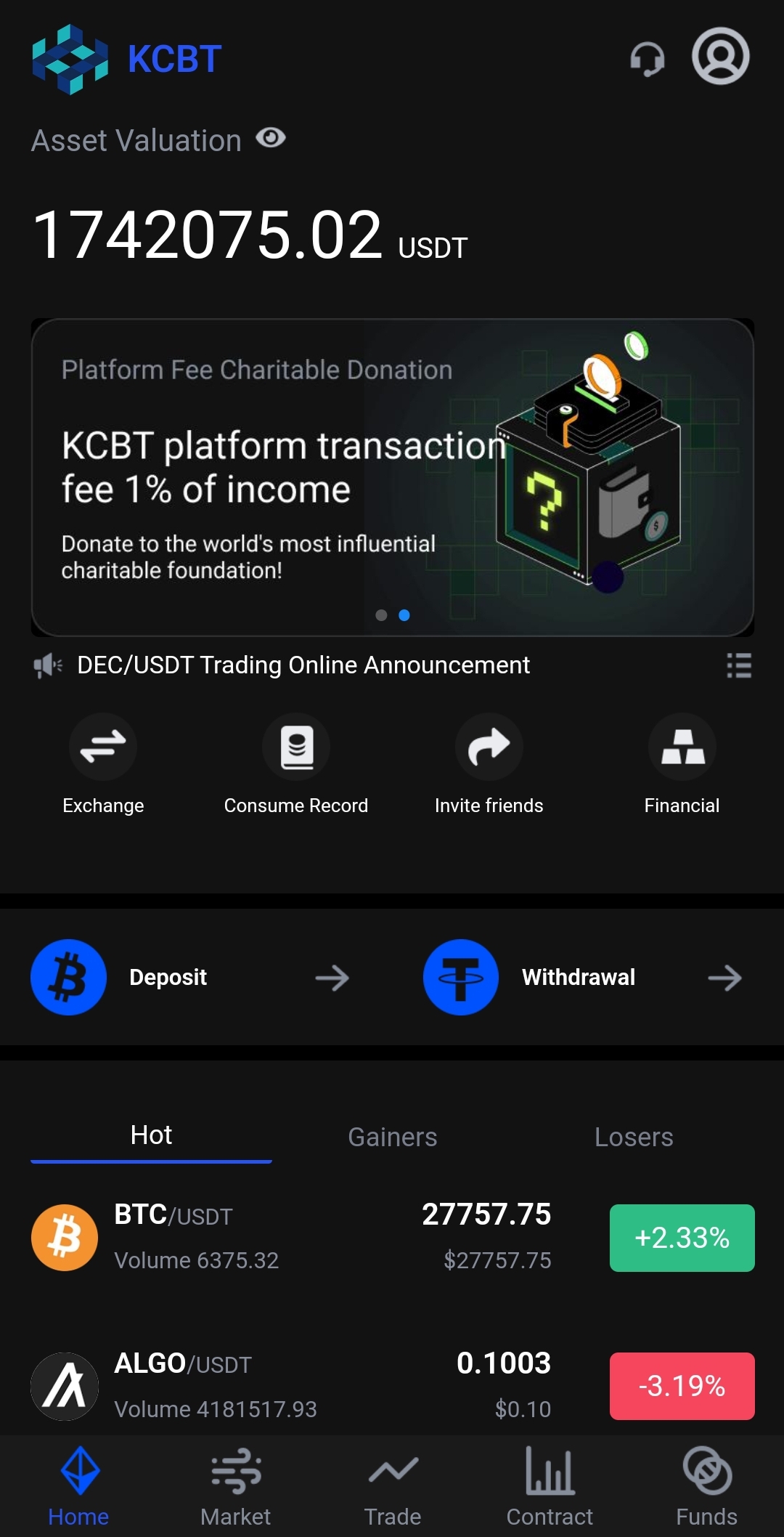784x1537 pixels.
Task: Open the Platform Fee Charitable Donation banner
Action: click(392, 477)
